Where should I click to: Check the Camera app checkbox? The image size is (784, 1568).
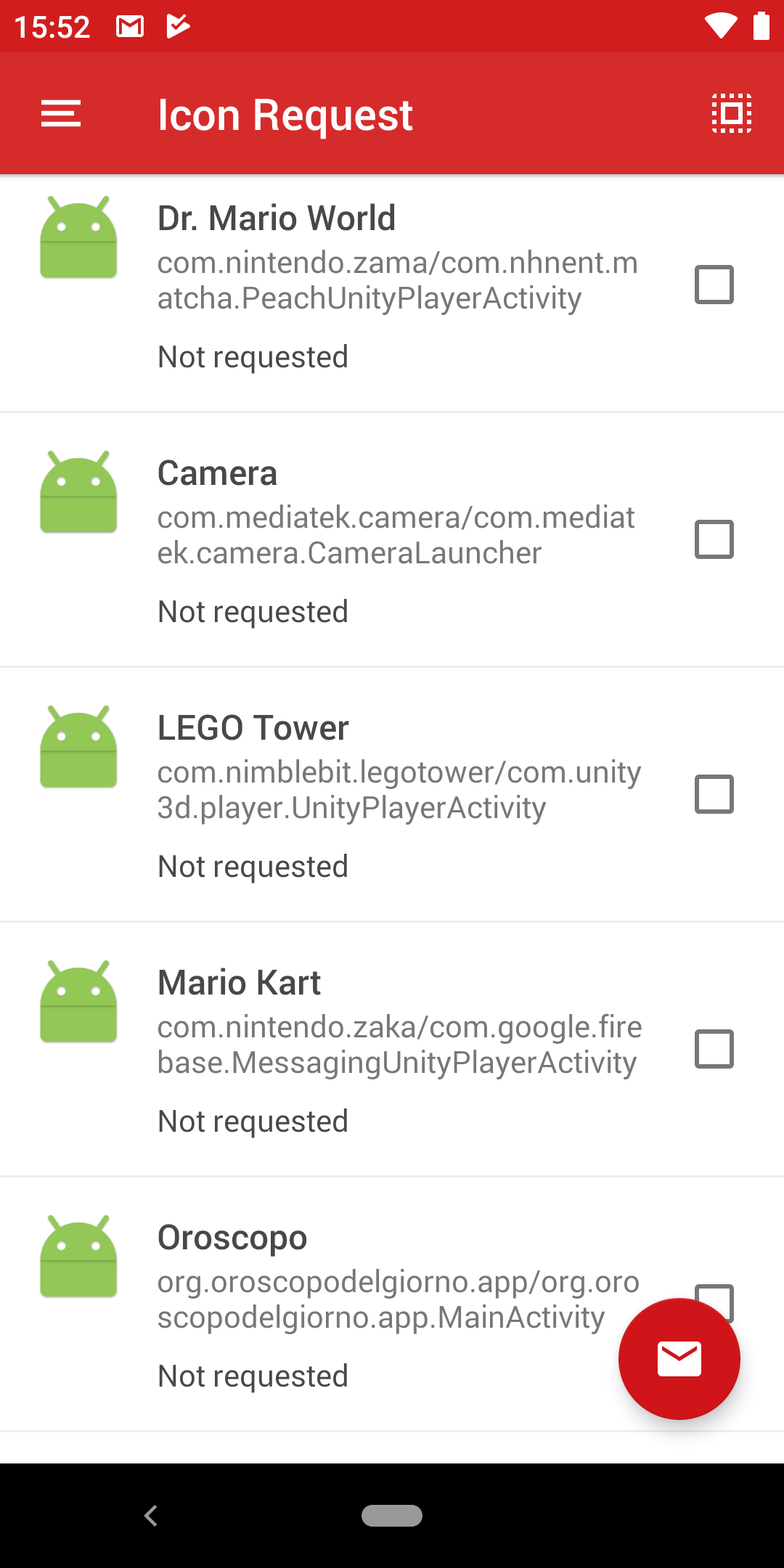714,539
